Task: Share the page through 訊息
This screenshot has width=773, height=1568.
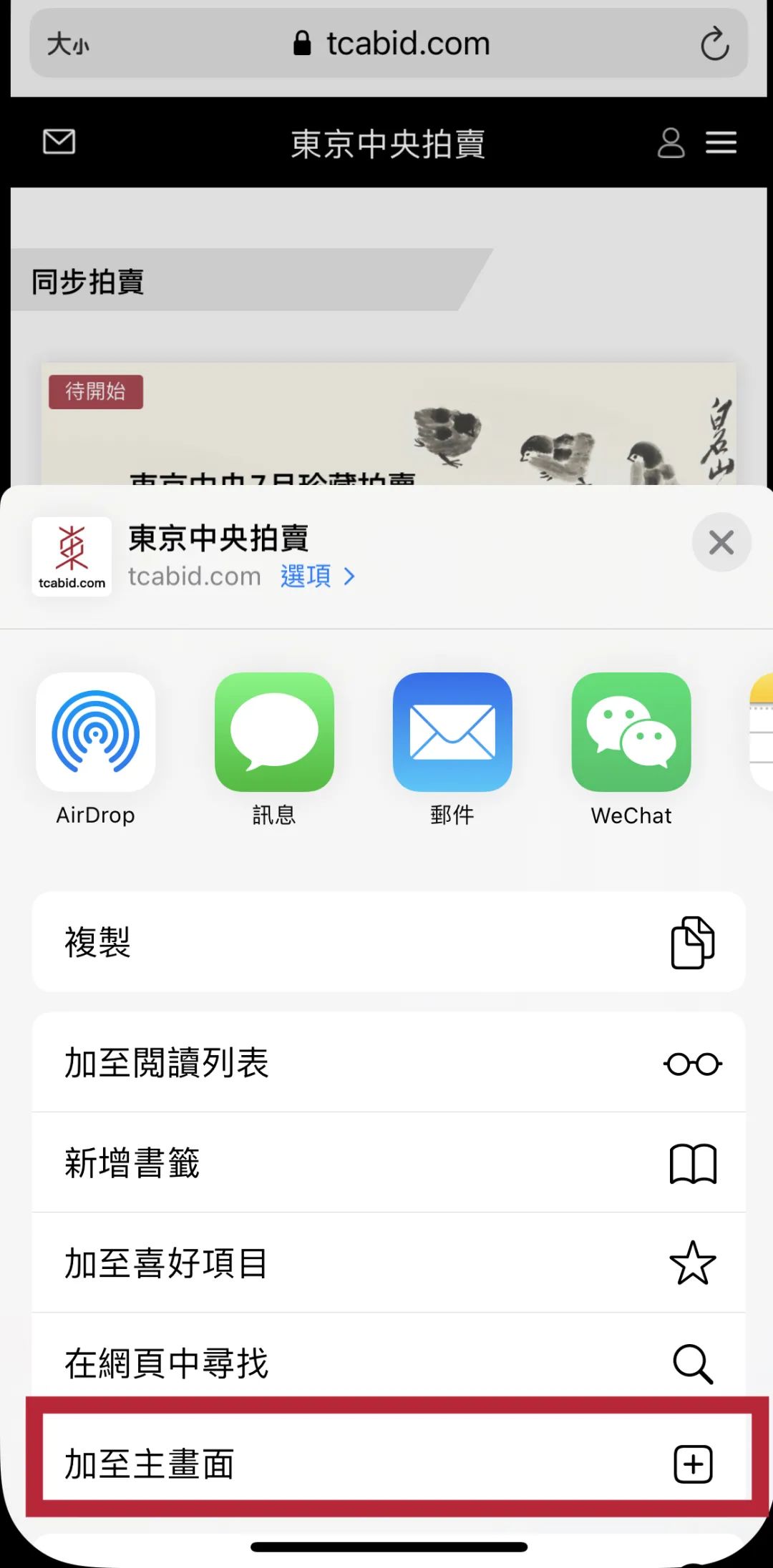Action: 274,732
